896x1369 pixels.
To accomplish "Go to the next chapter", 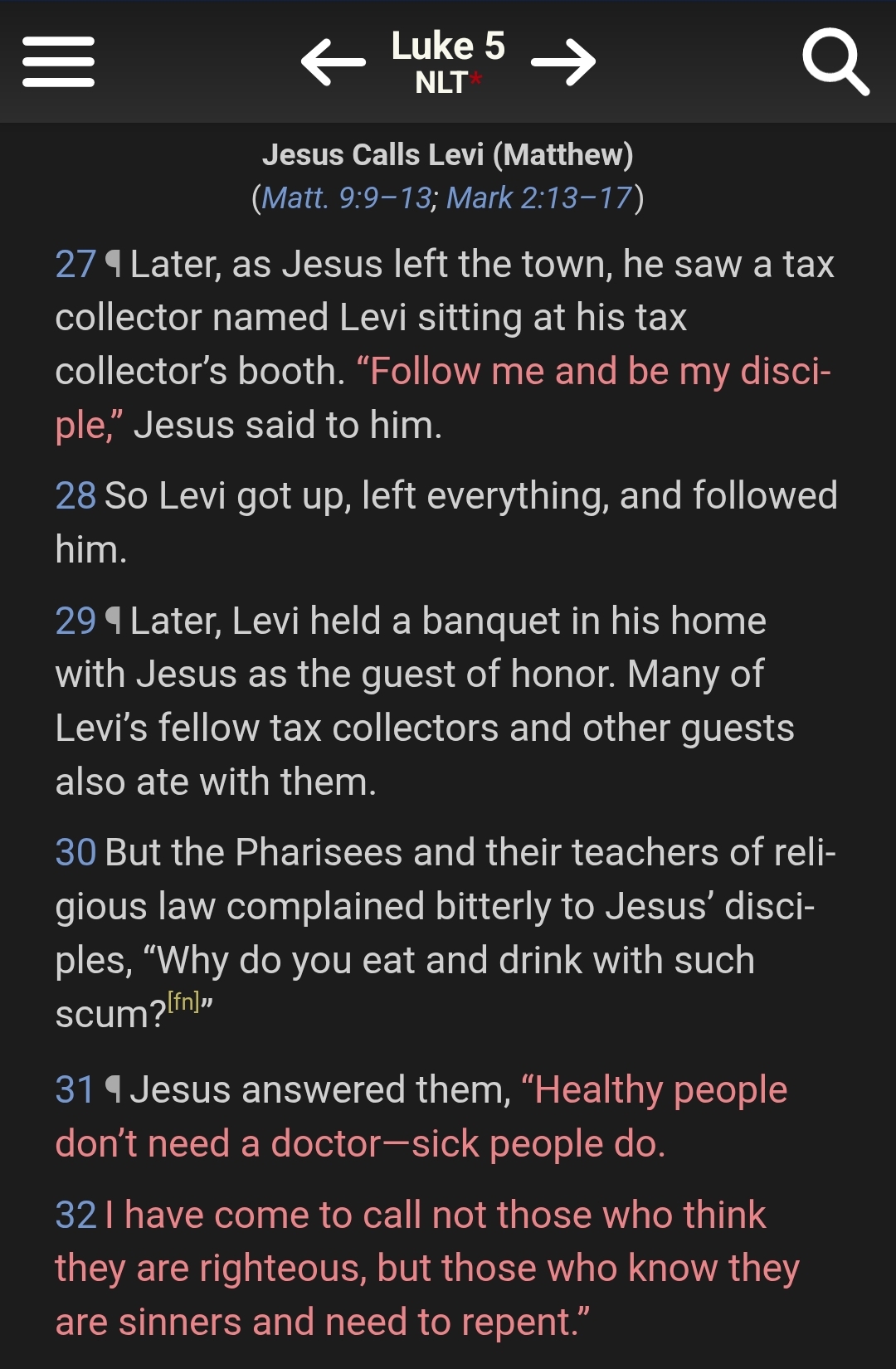I will [563, 61].
